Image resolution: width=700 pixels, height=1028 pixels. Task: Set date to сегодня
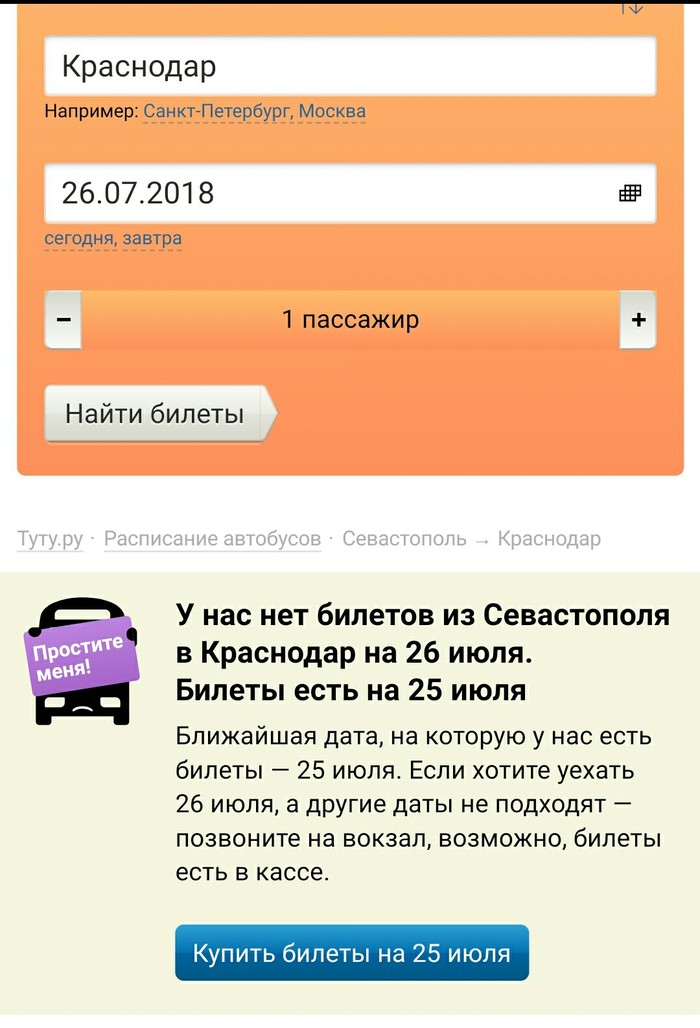[79, 239]
